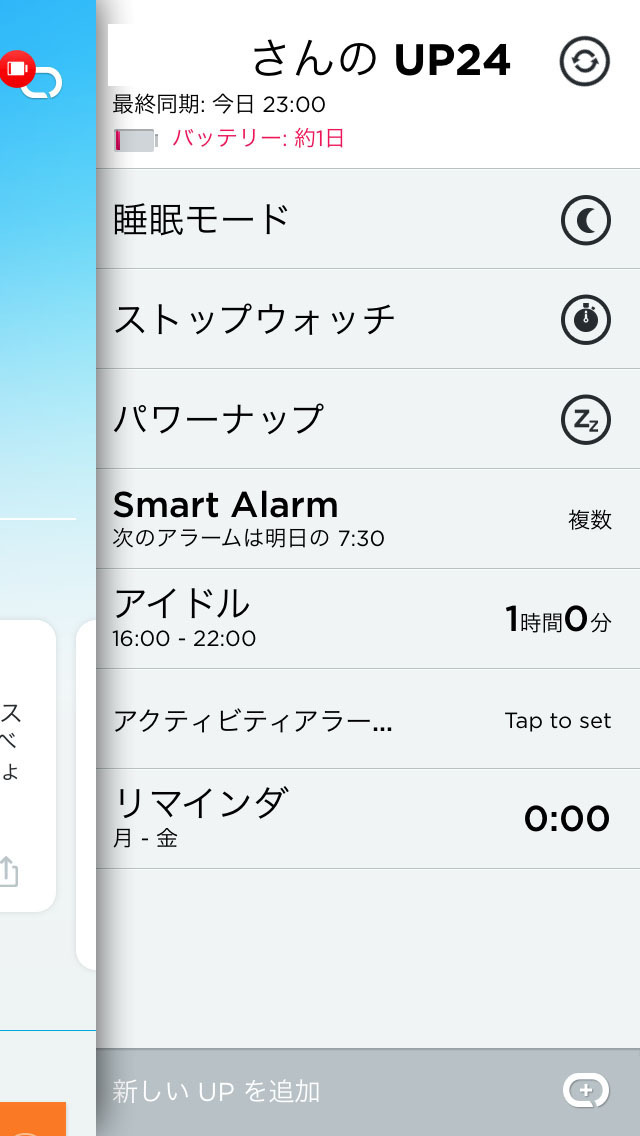
Task: Open アイドル idle alert settings
Action: (368, 619)
